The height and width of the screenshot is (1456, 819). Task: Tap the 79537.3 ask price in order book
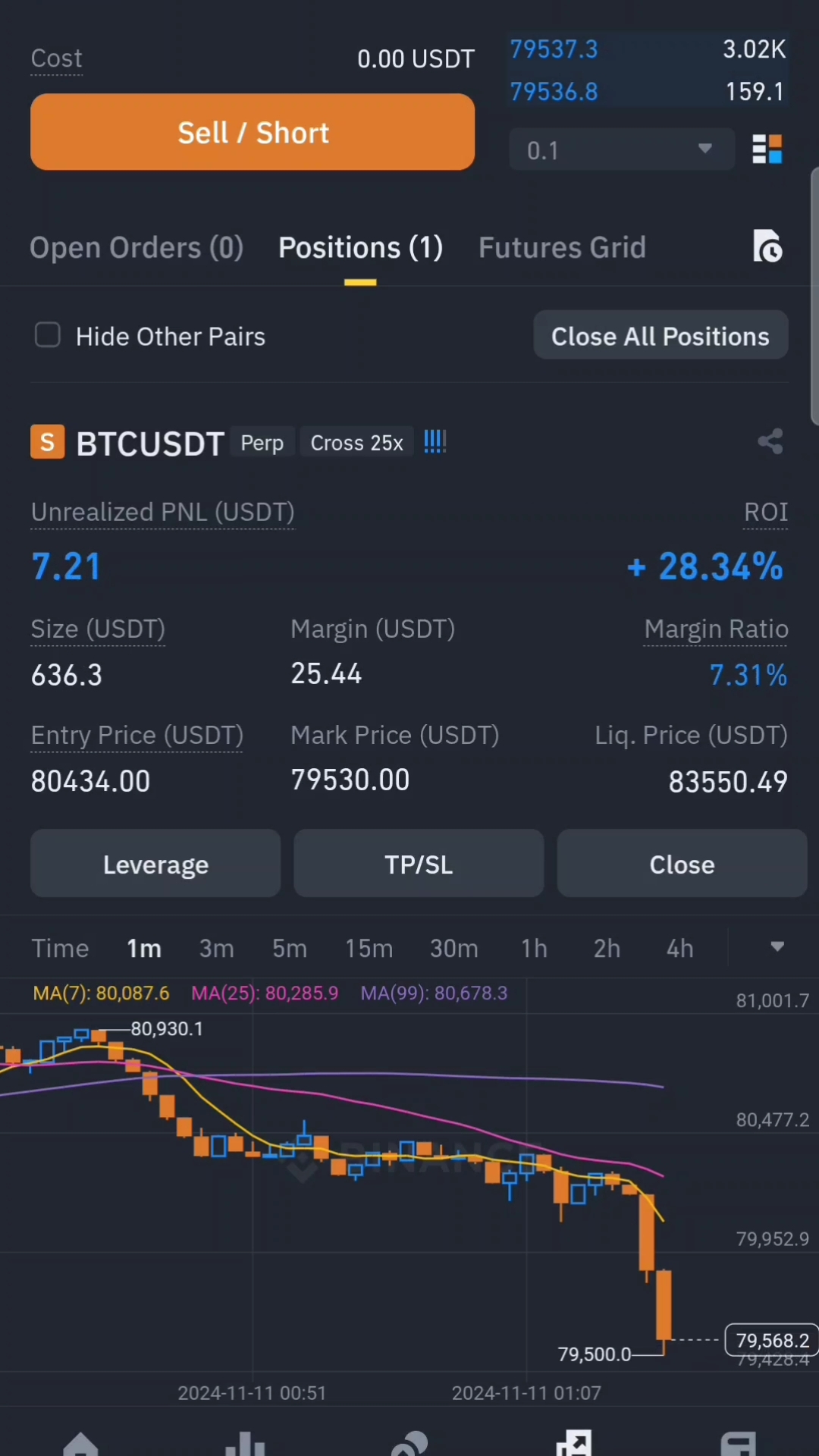pyautogui.click(x=554, y=49)
